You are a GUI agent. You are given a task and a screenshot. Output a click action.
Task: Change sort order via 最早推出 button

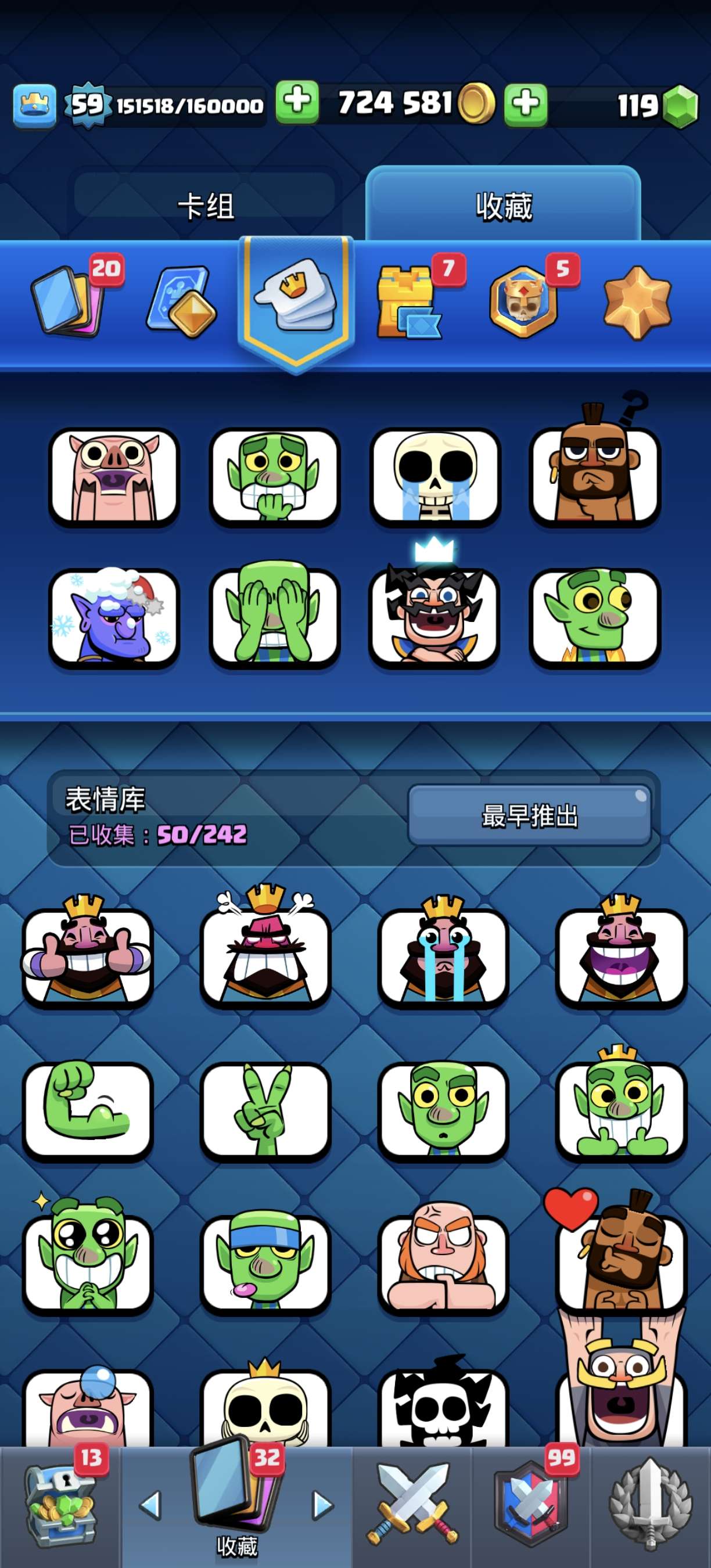coord(529,815)
